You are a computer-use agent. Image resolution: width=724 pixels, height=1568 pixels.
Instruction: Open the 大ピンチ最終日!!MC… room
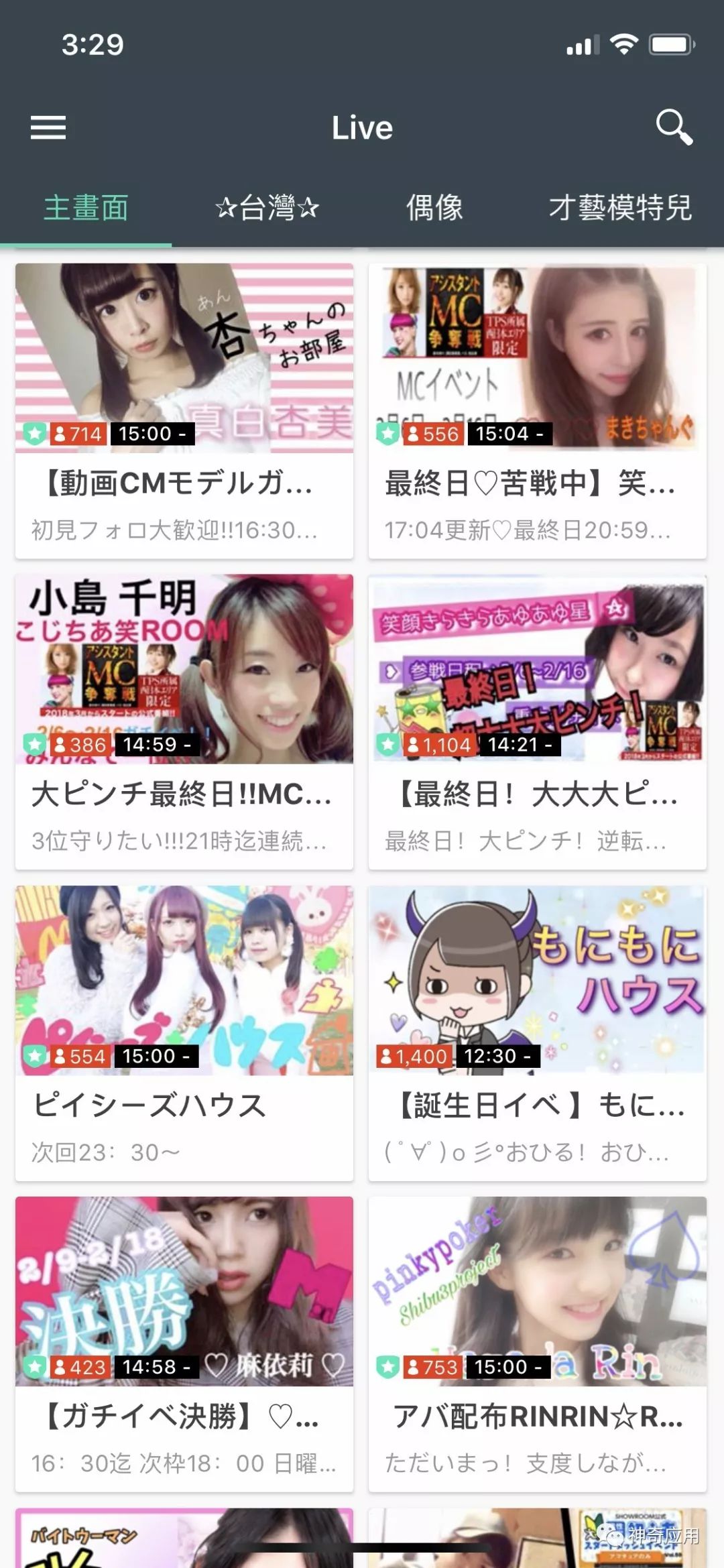(184, 721)
